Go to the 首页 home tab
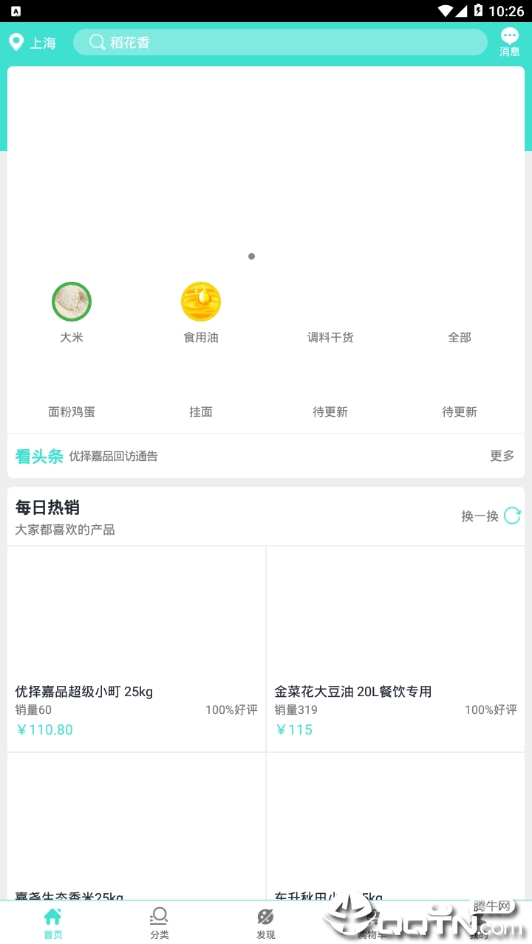Screen dimensions: 532x944 pyautogui.click(x=53, y=923)
